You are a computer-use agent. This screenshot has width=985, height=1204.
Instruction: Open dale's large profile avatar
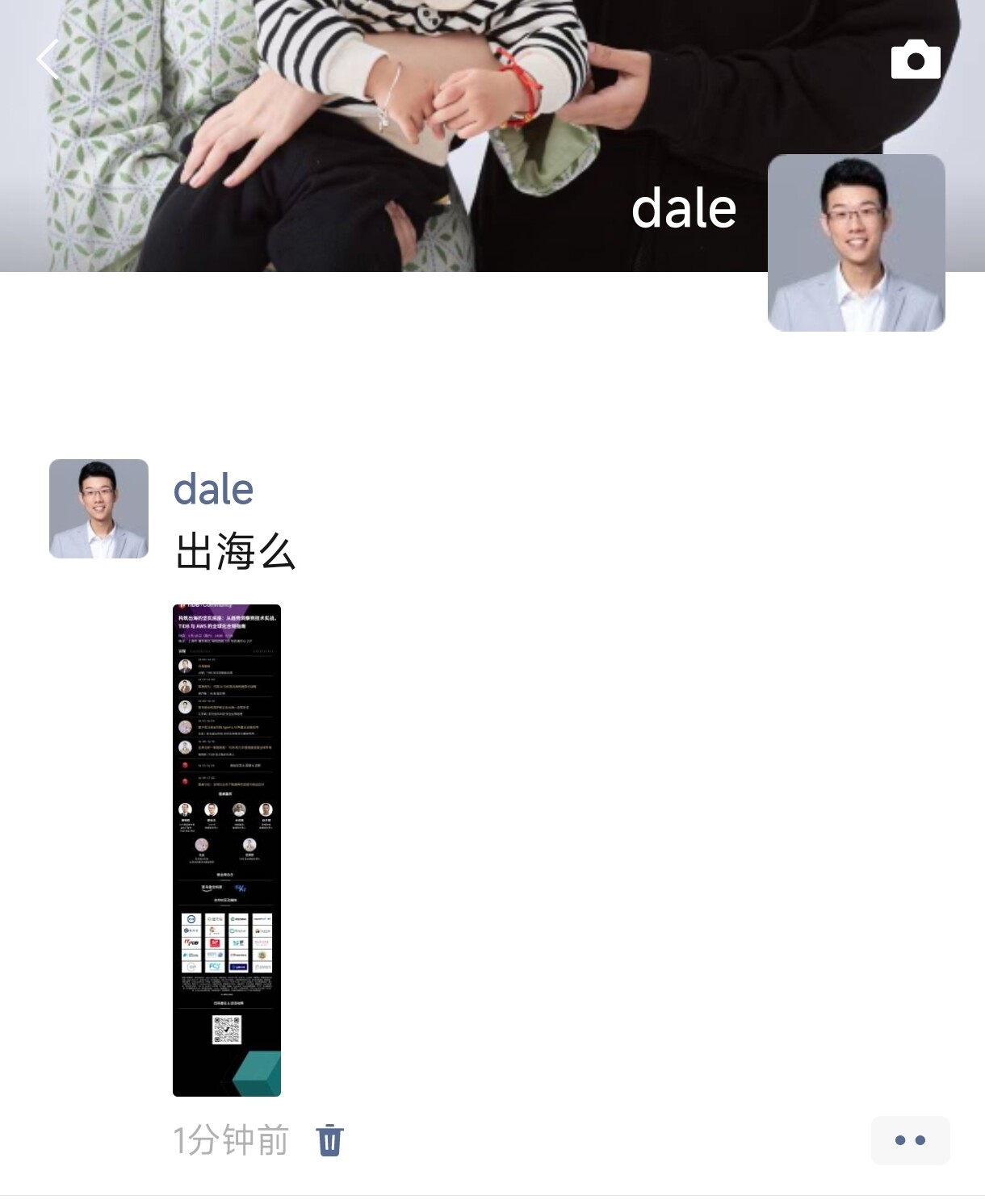[x=856, y=243]
